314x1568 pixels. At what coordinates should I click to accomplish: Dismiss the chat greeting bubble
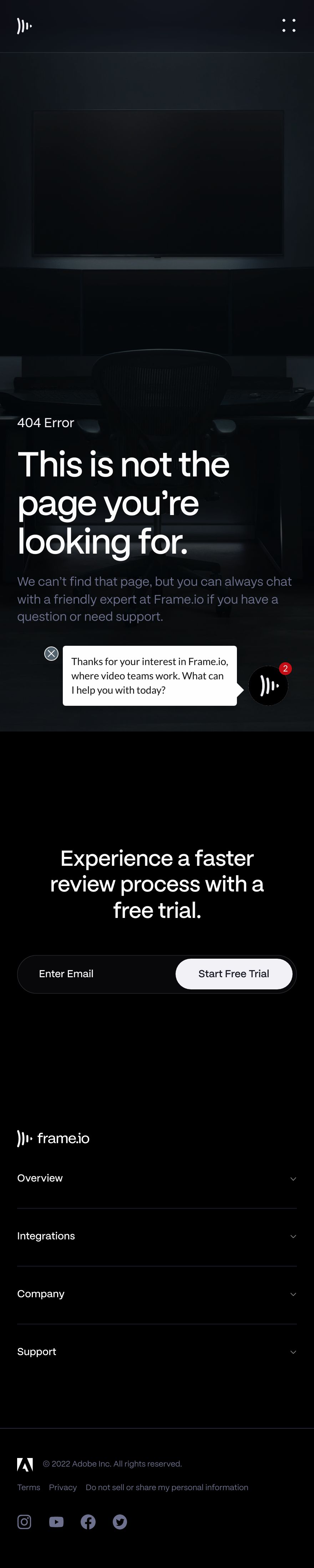click(51, 654)
